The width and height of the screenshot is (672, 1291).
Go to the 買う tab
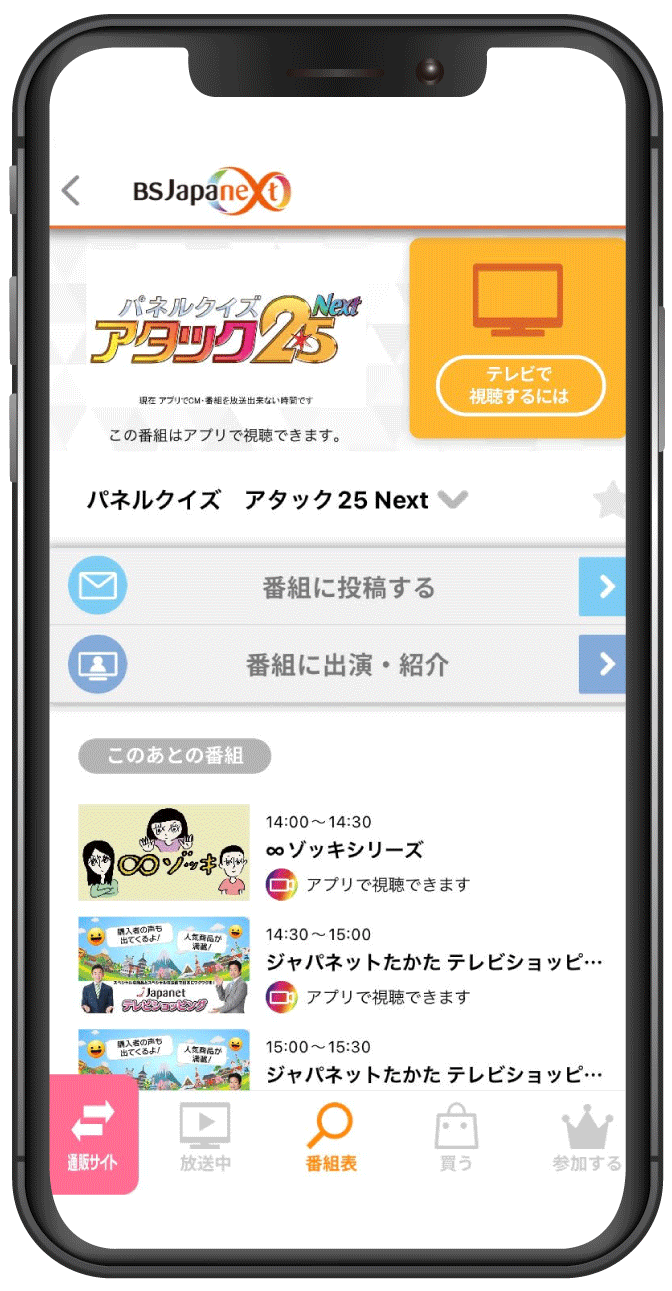click(x=456, y=1137)
